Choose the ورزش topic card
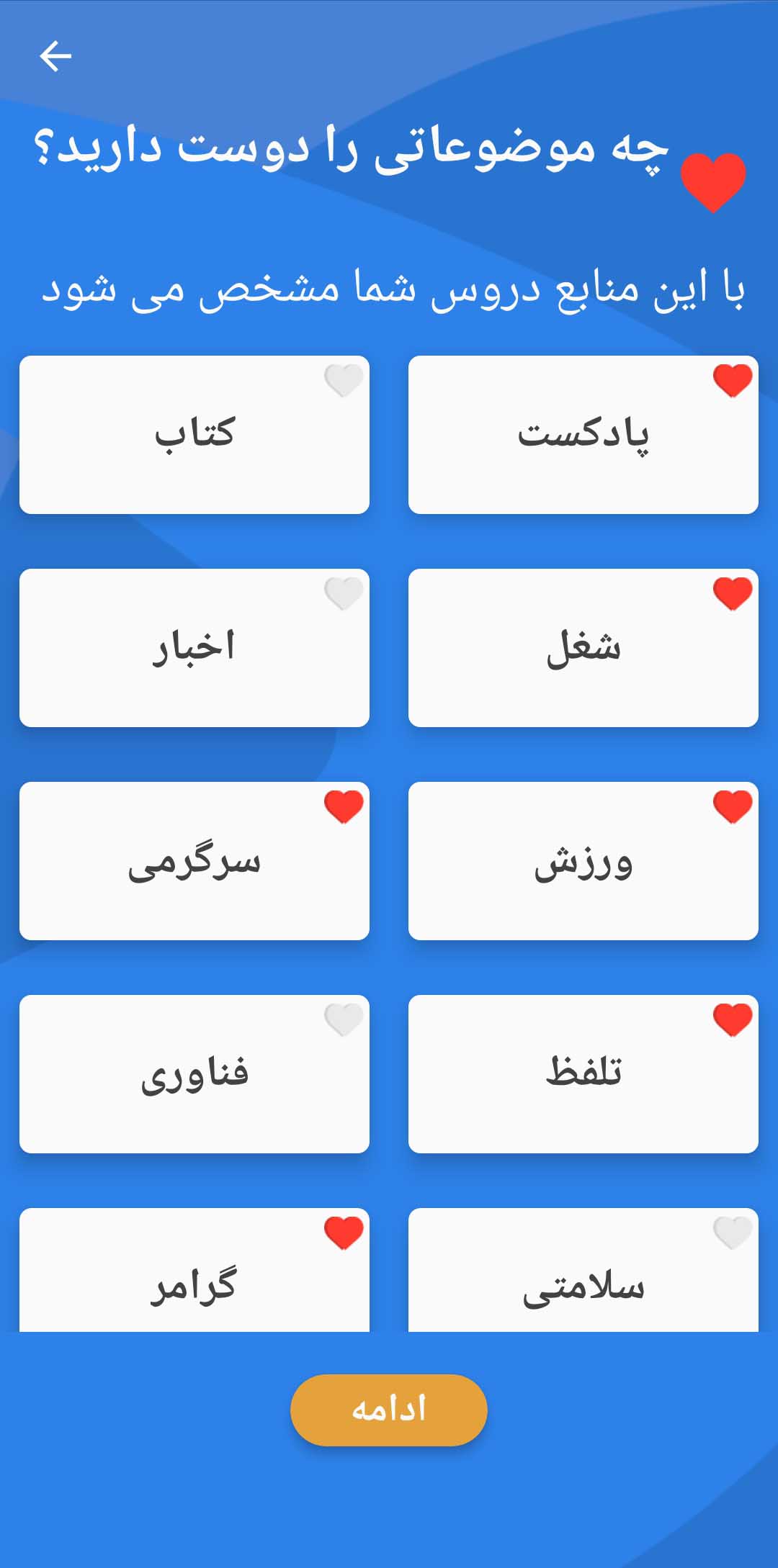 click(x=582, y=860)
